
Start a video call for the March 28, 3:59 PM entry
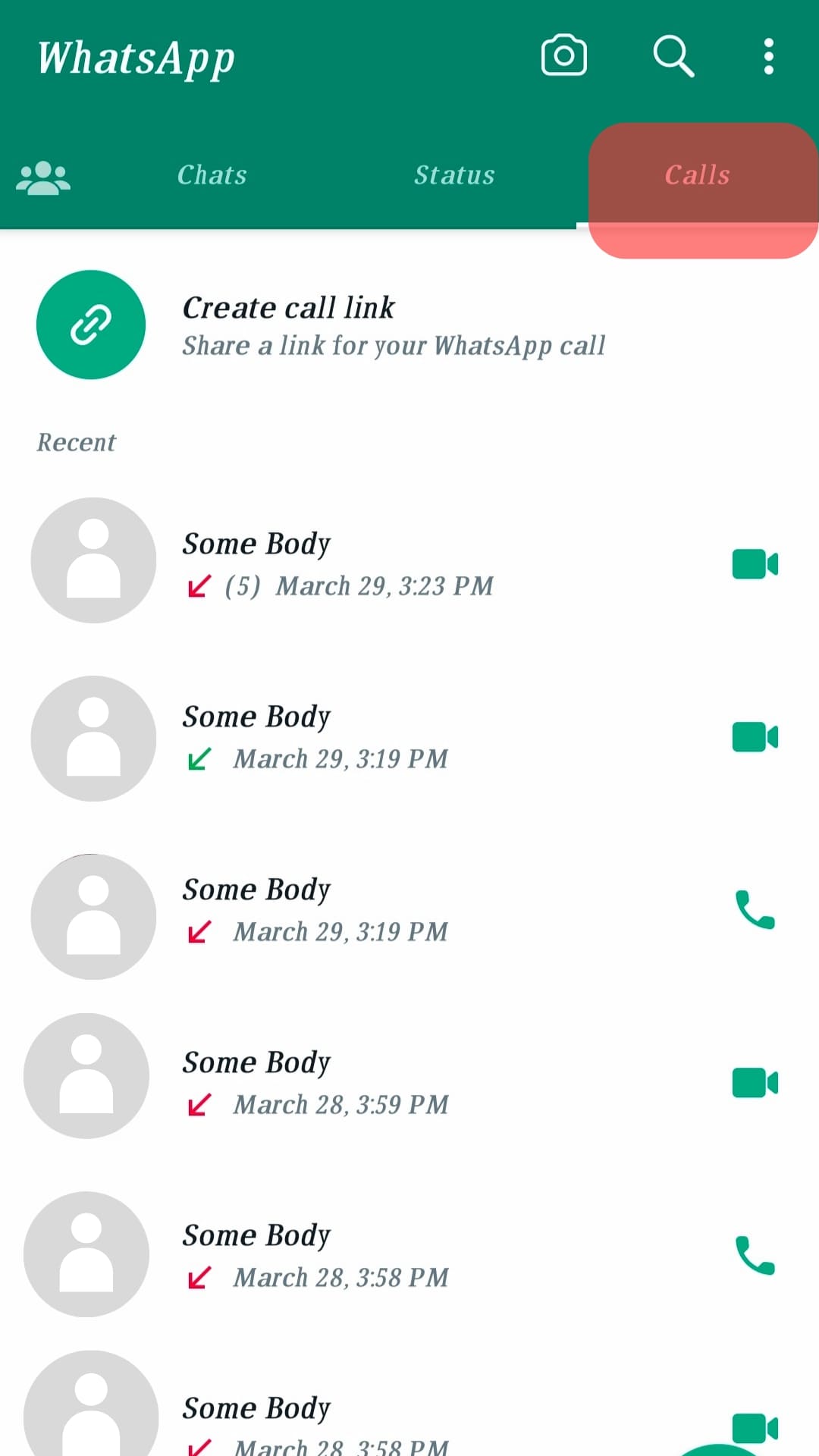tap(755, 1082)
